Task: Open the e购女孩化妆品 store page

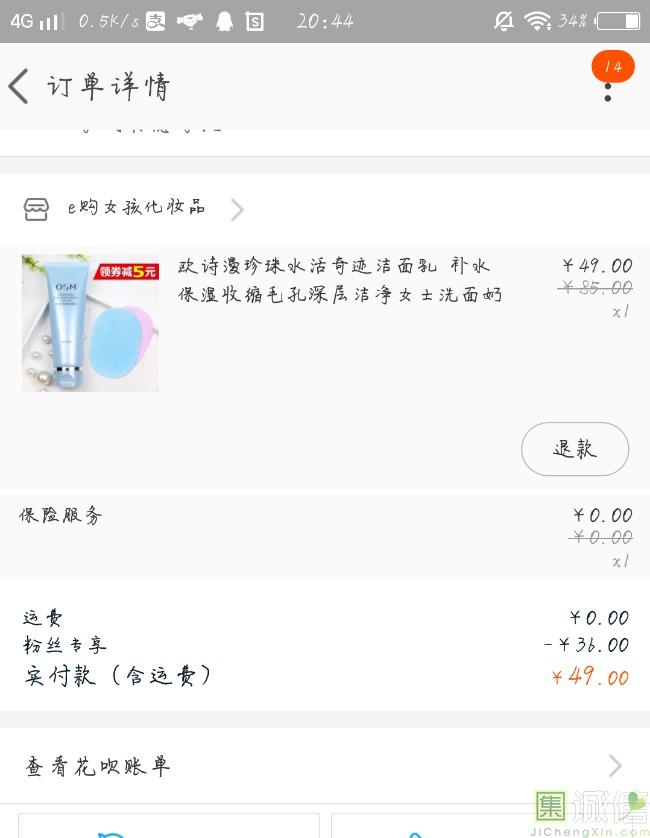Action: [135, 208]
